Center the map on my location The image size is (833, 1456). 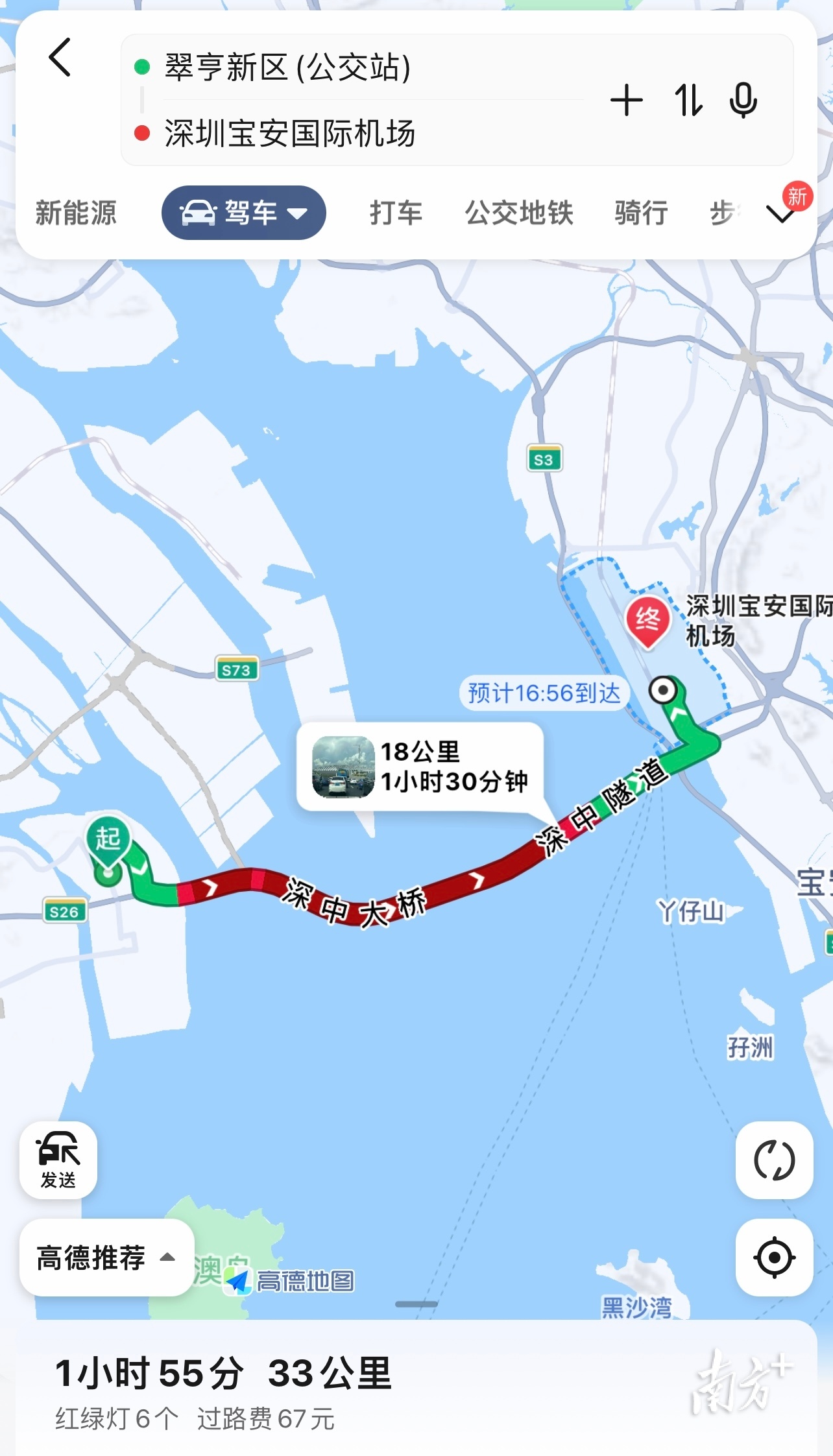(774, 1258)
